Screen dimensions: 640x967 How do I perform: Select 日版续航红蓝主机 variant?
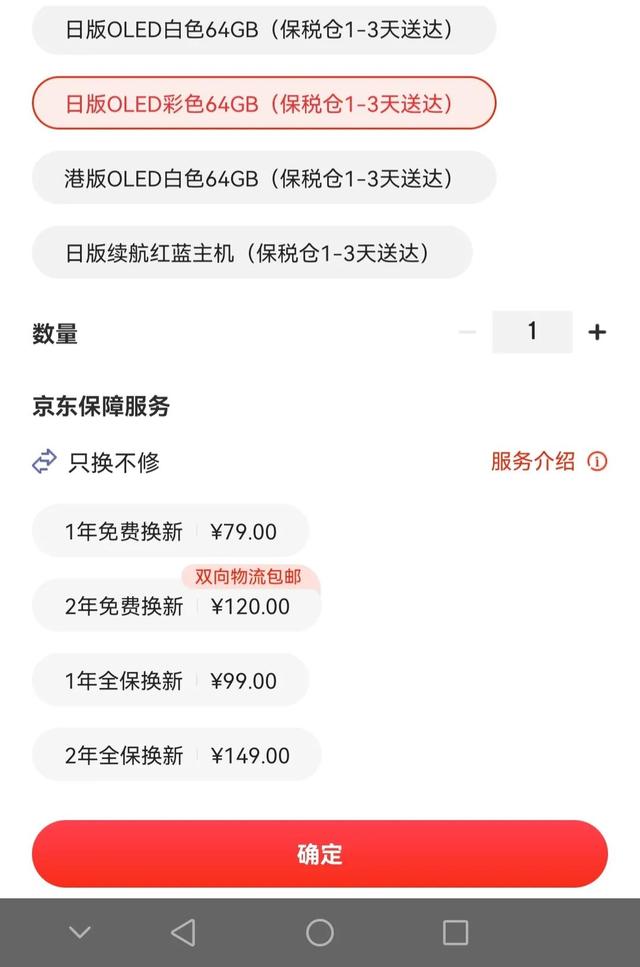[251, 253]
